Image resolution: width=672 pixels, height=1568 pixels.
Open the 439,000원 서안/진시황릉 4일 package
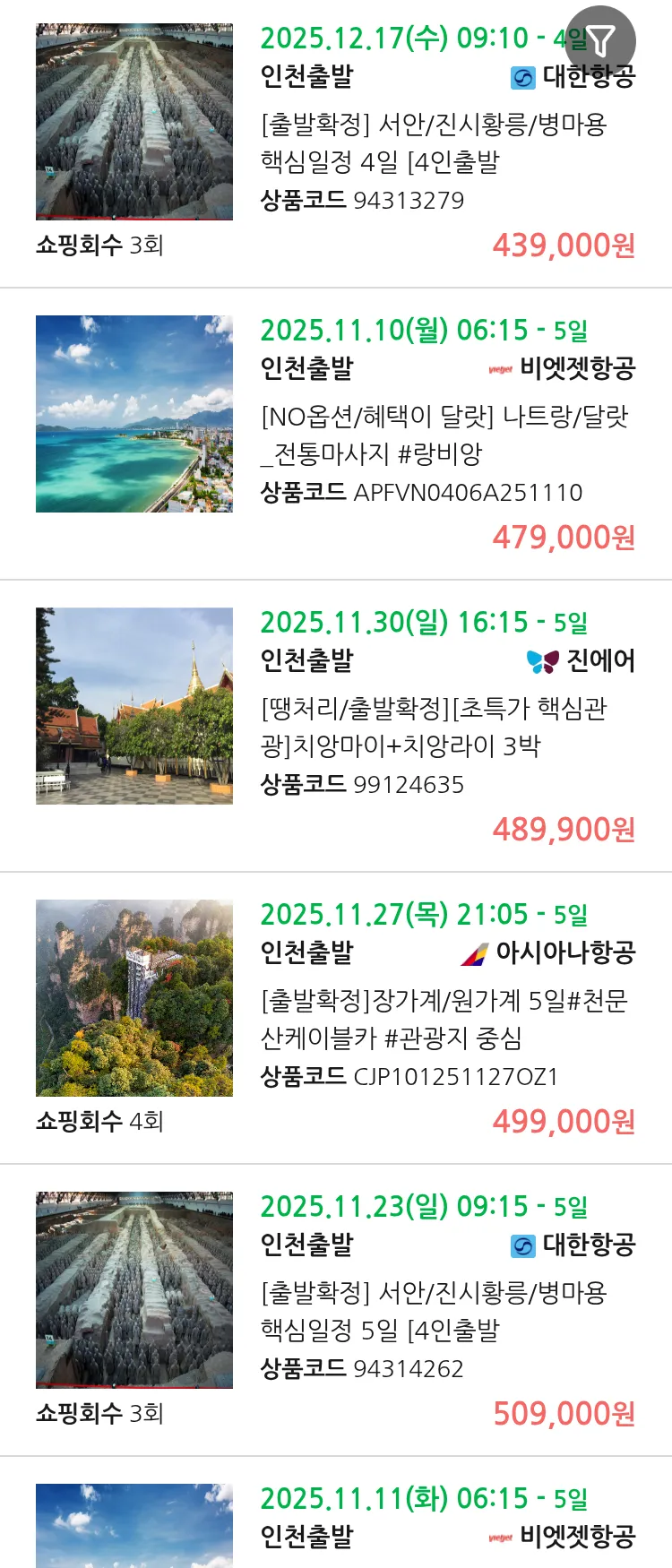click(x=434, y=143)
